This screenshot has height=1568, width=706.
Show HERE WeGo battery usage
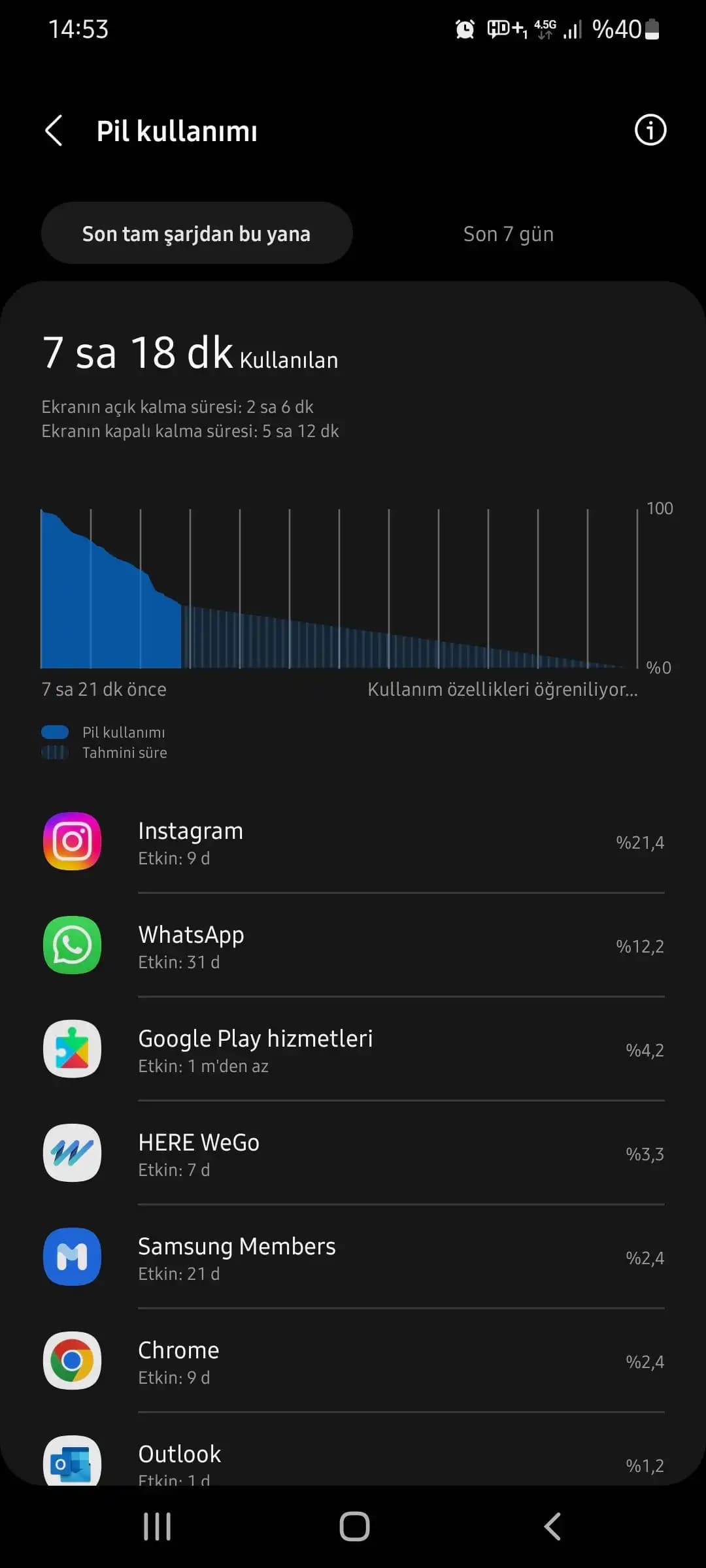tap(353, 1154)
